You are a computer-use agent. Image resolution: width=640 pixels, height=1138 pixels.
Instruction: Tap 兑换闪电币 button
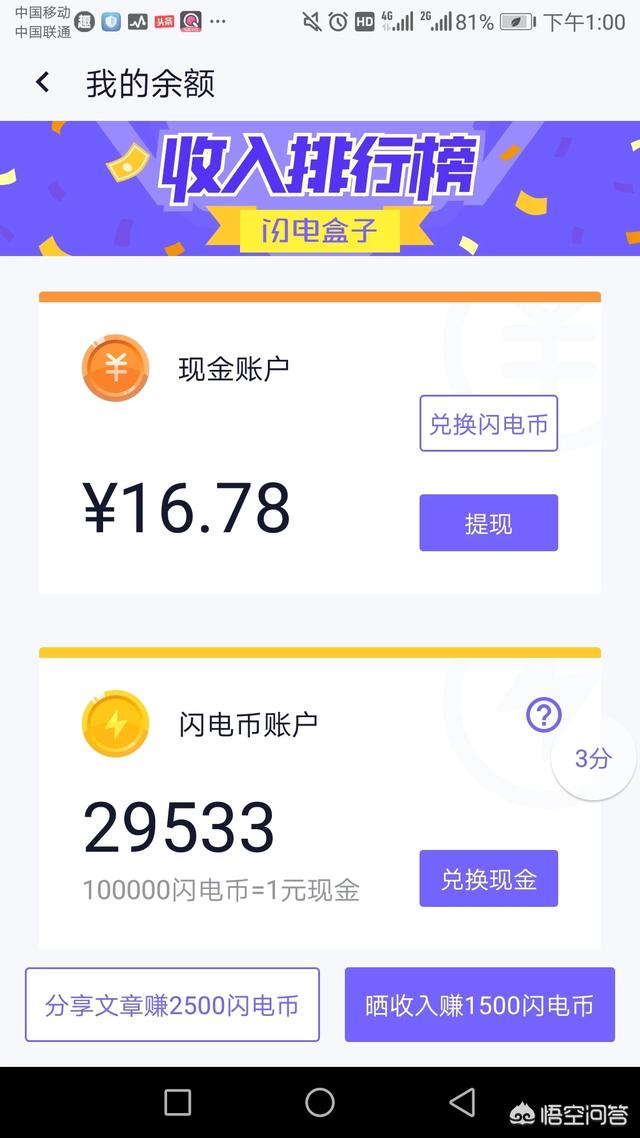(488, 423)
